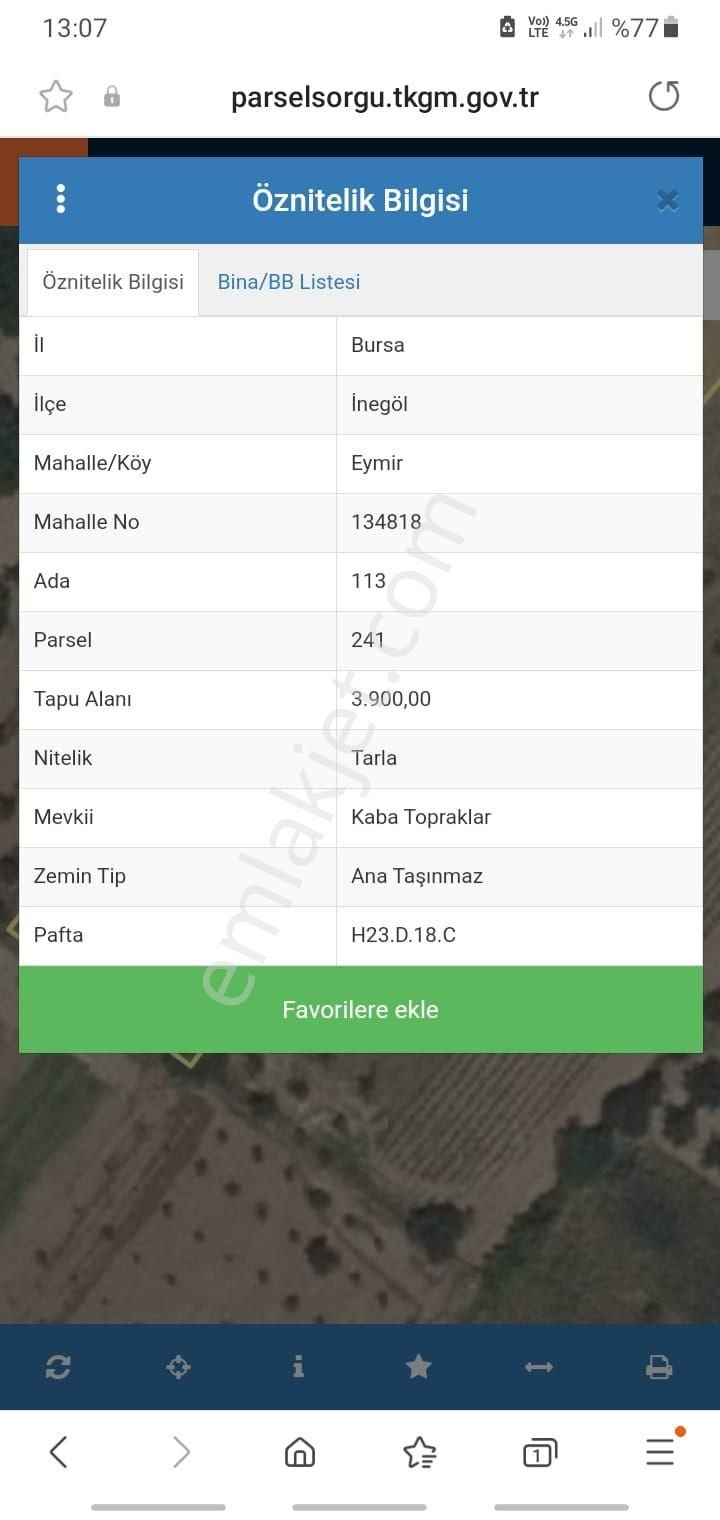Open favorites star in the map toolbar
The image size is (720, 1520).
pyautogui.click(x=419, y=1367)
